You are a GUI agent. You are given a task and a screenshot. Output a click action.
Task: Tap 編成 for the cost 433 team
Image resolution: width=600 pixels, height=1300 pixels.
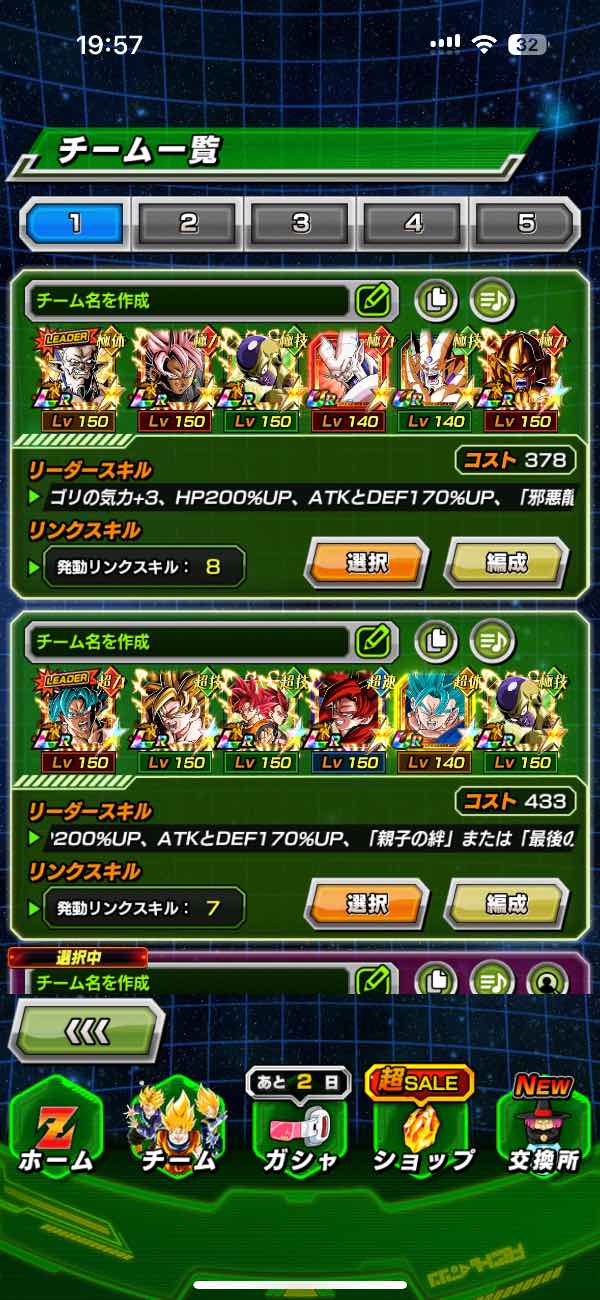coord(506,904)
